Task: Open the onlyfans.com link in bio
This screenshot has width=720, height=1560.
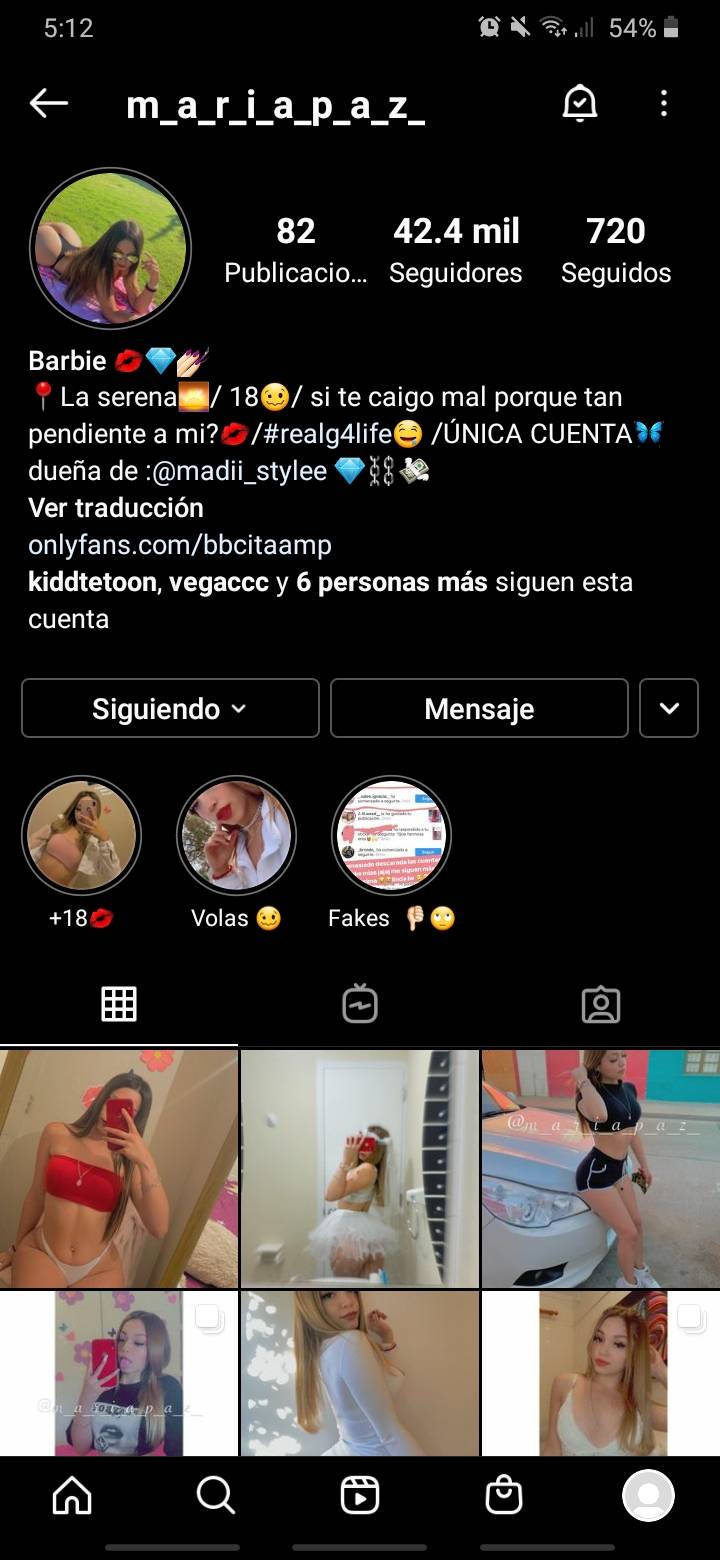Action: 180,545
